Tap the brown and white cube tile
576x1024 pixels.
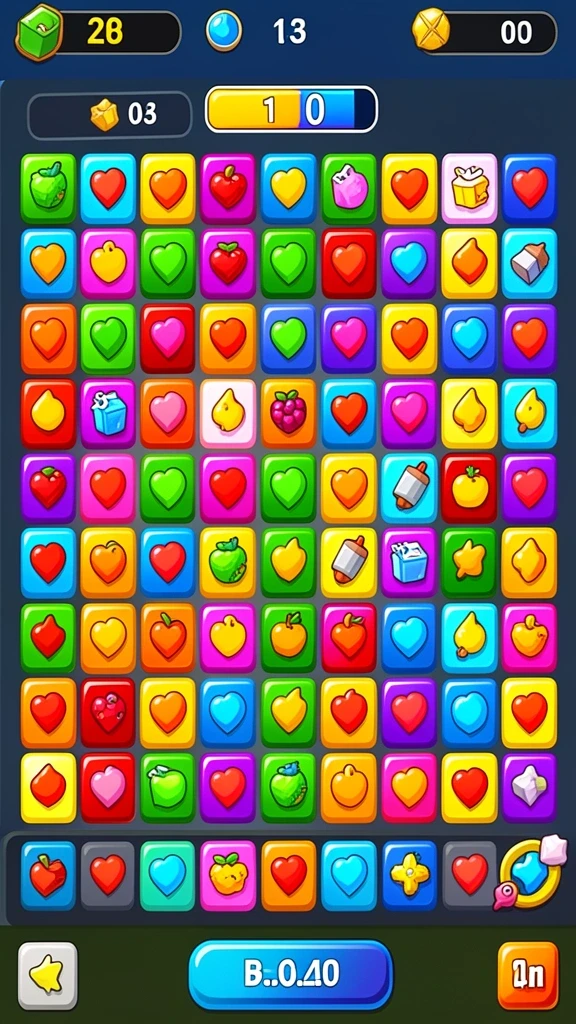point(529,263)
